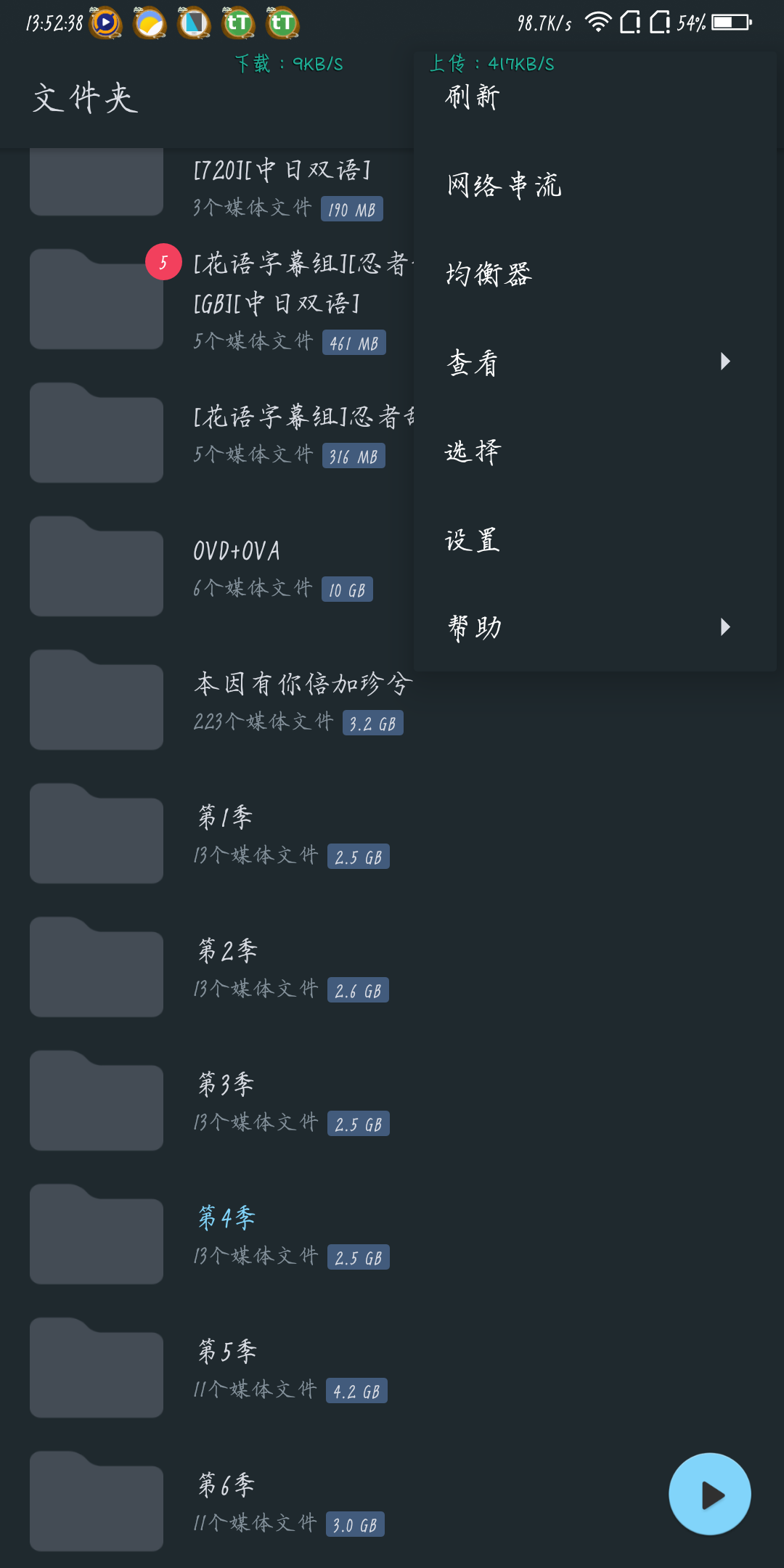The width and height of the screenshot is (784, 1568).
Task: Tap the blue play floating button
Action: pyautogui.click(x=709, y=1494)
